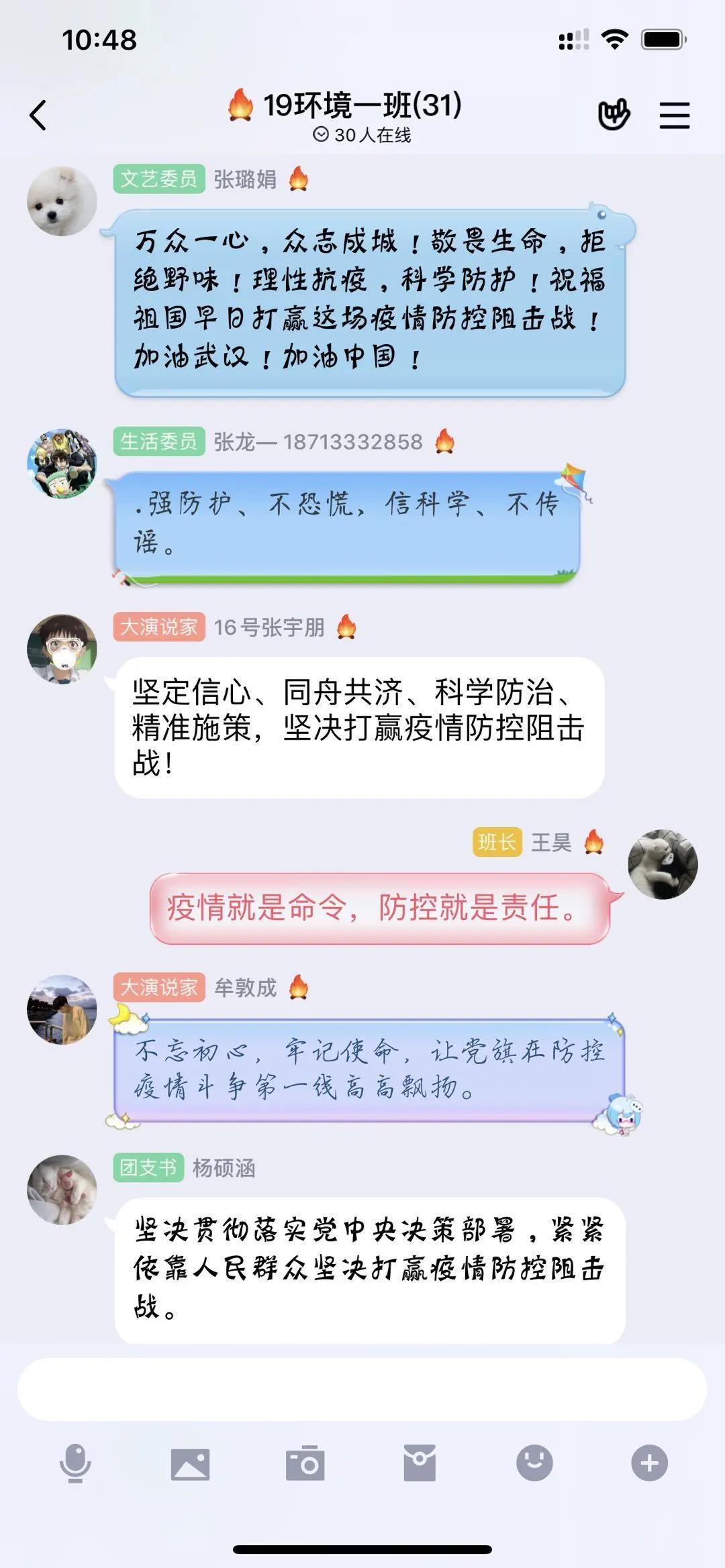Open 张龙's profile picture
This screenshot has width=725, height=1568.
tap(62, 463)
